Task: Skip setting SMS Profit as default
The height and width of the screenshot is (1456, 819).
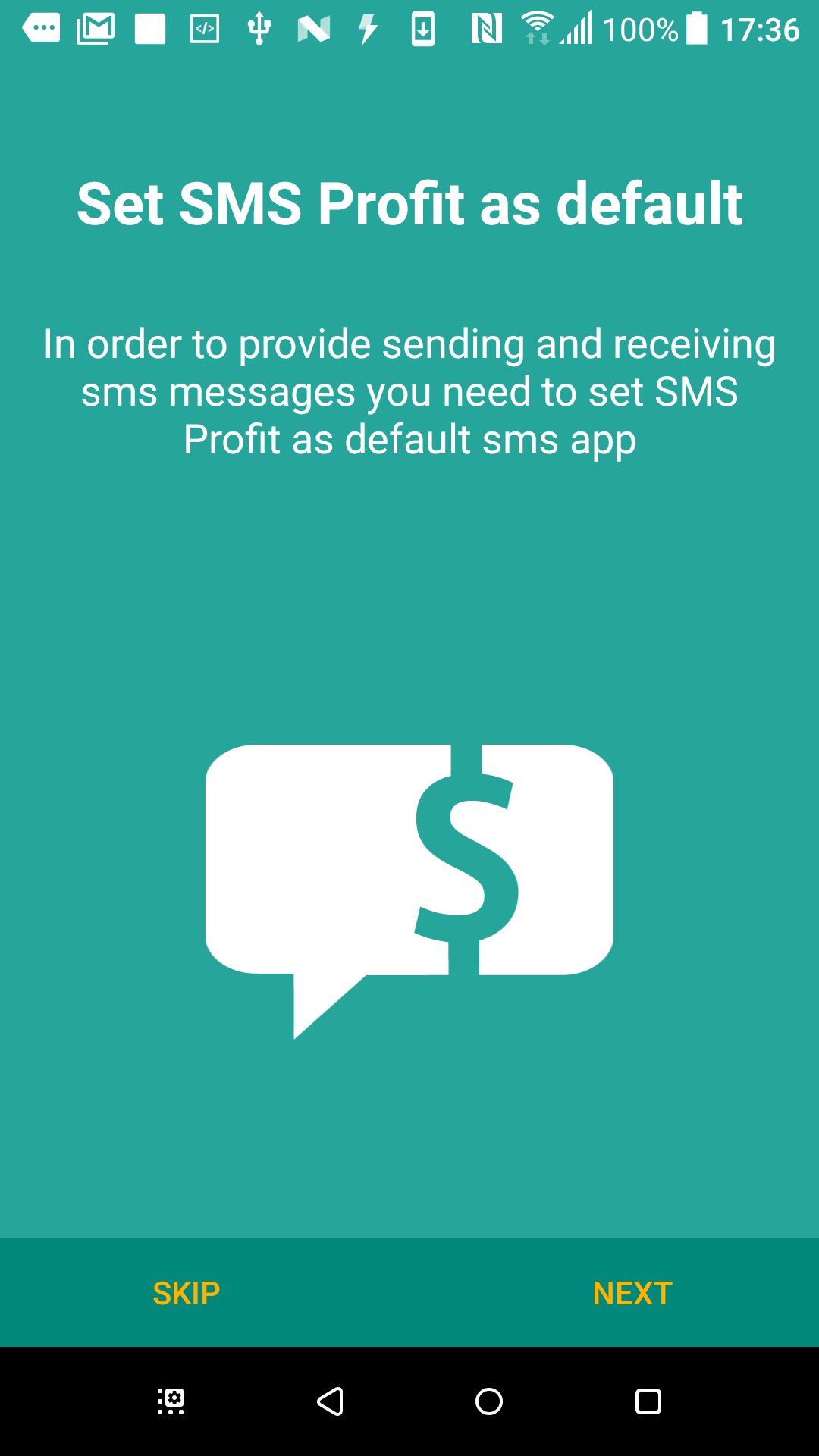Action: (x=186, y=1294)
